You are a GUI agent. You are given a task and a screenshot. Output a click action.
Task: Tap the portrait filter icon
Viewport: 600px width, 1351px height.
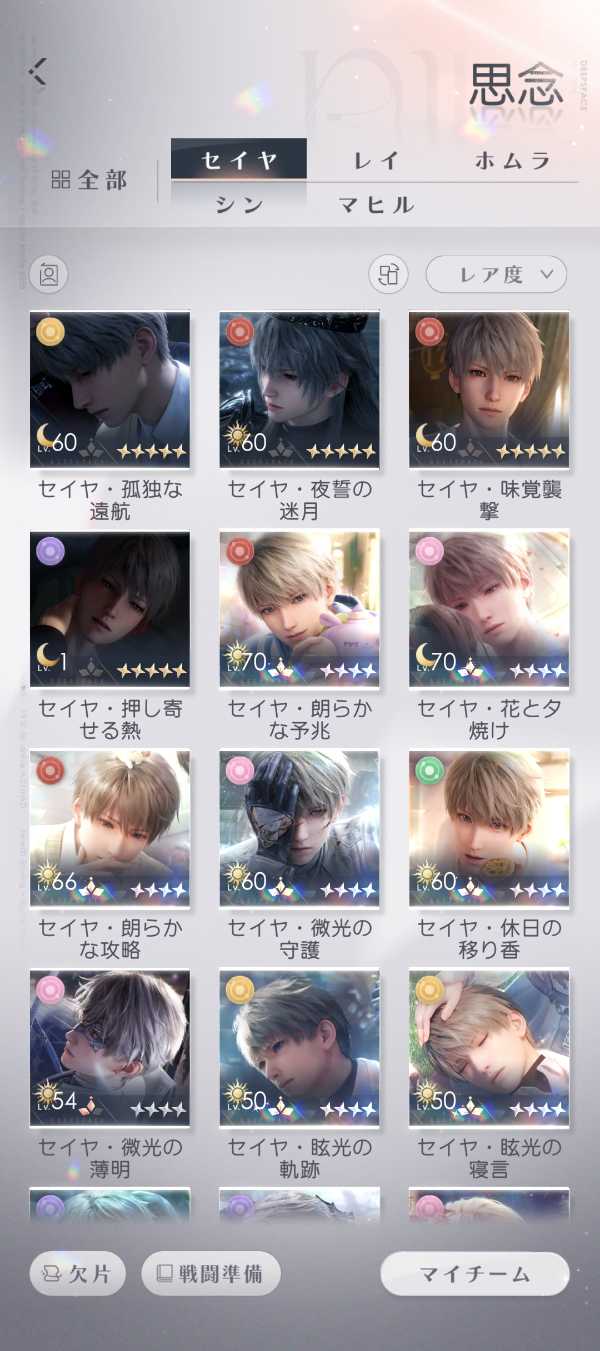(x=49, y=274)
